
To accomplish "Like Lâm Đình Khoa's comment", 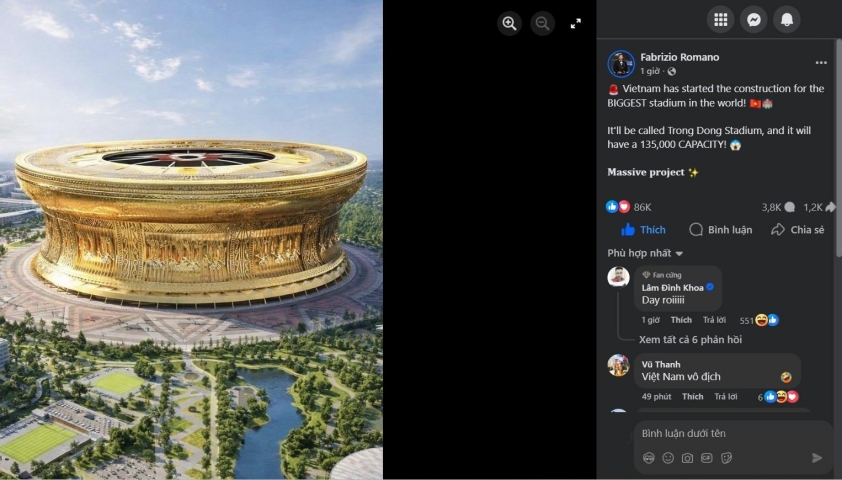I will tap(681, 320).
